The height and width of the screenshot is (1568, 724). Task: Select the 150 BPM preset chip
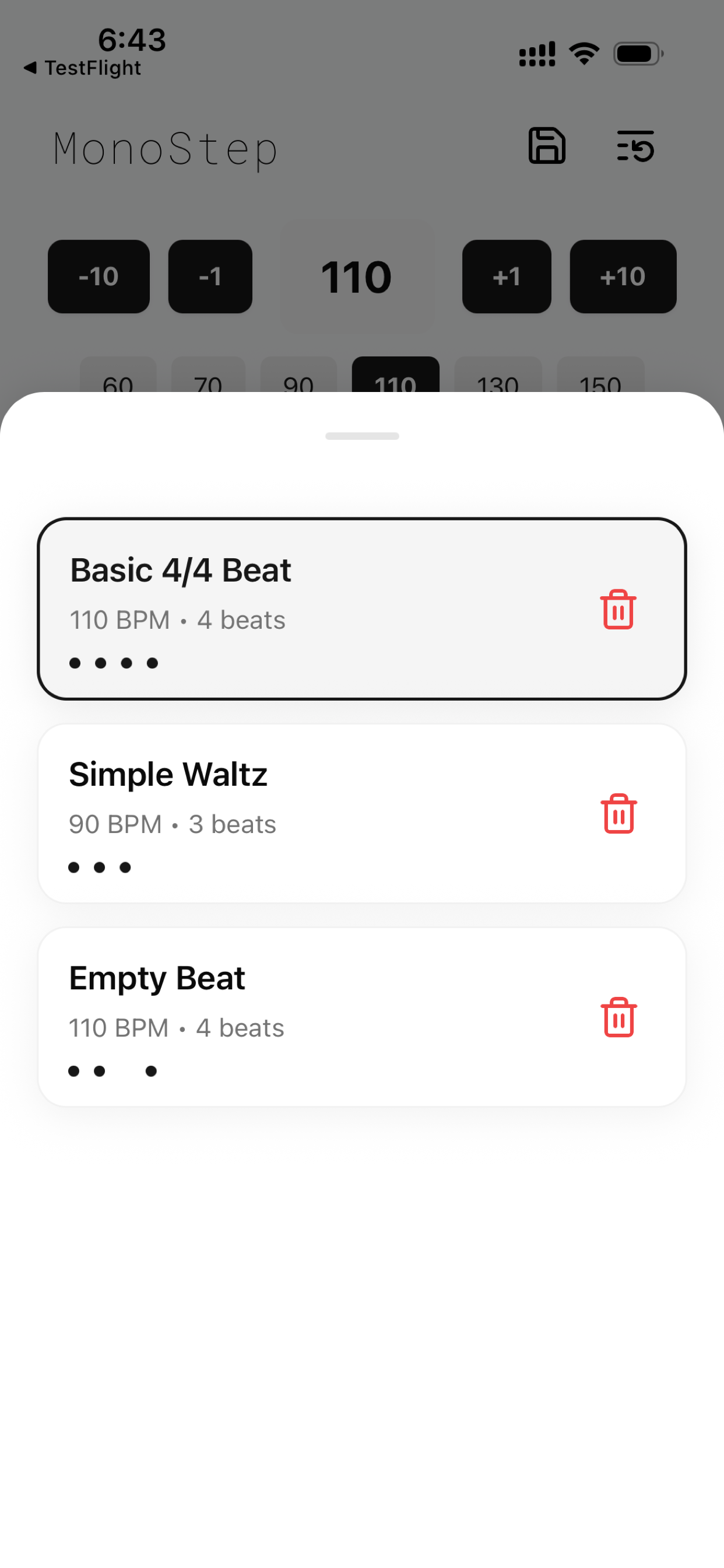pyautogui.click(x=601, y=384)
